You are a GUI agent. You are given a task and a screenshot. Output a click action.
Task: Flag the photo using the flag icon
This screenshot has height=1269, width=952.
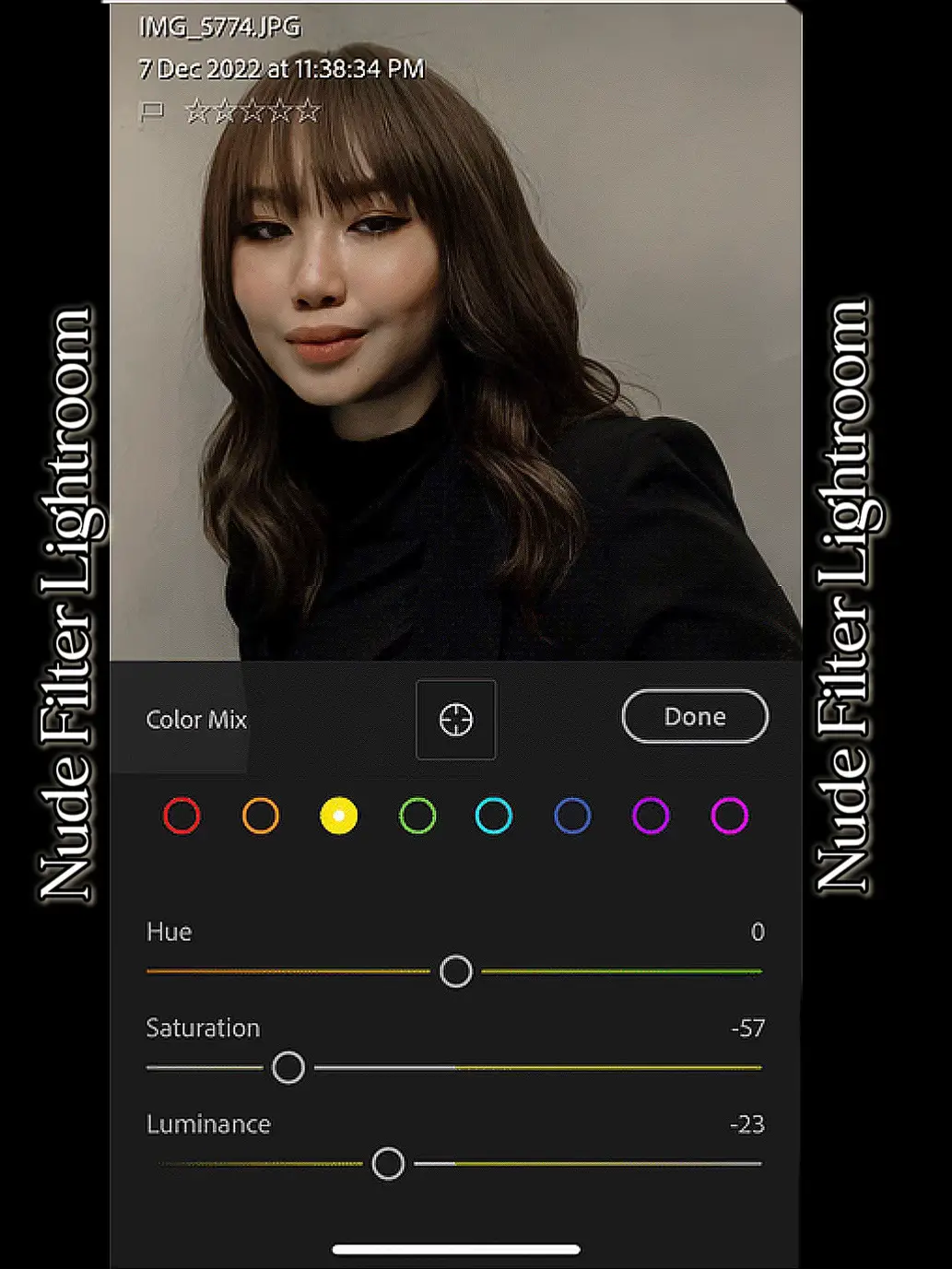click(x=151, y=112)
